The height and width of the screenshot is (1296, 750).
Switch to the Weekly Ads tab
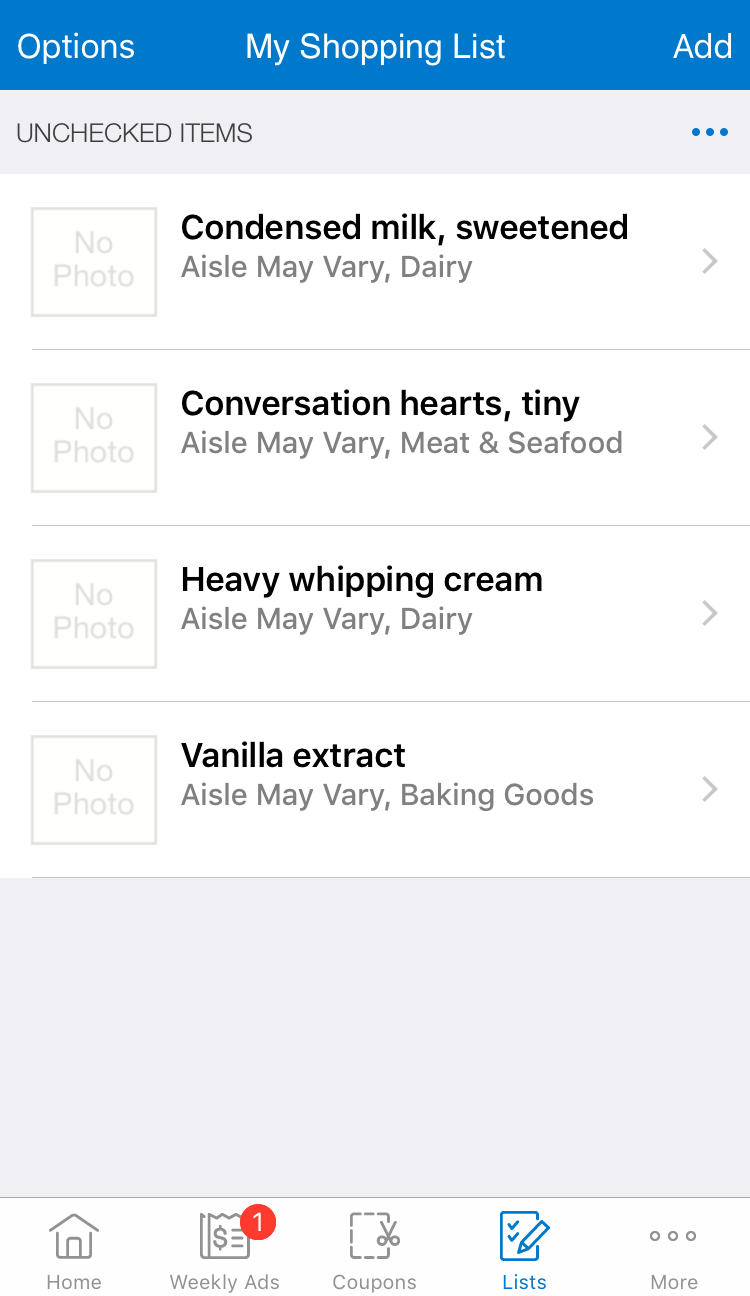tap(225, 1250)
